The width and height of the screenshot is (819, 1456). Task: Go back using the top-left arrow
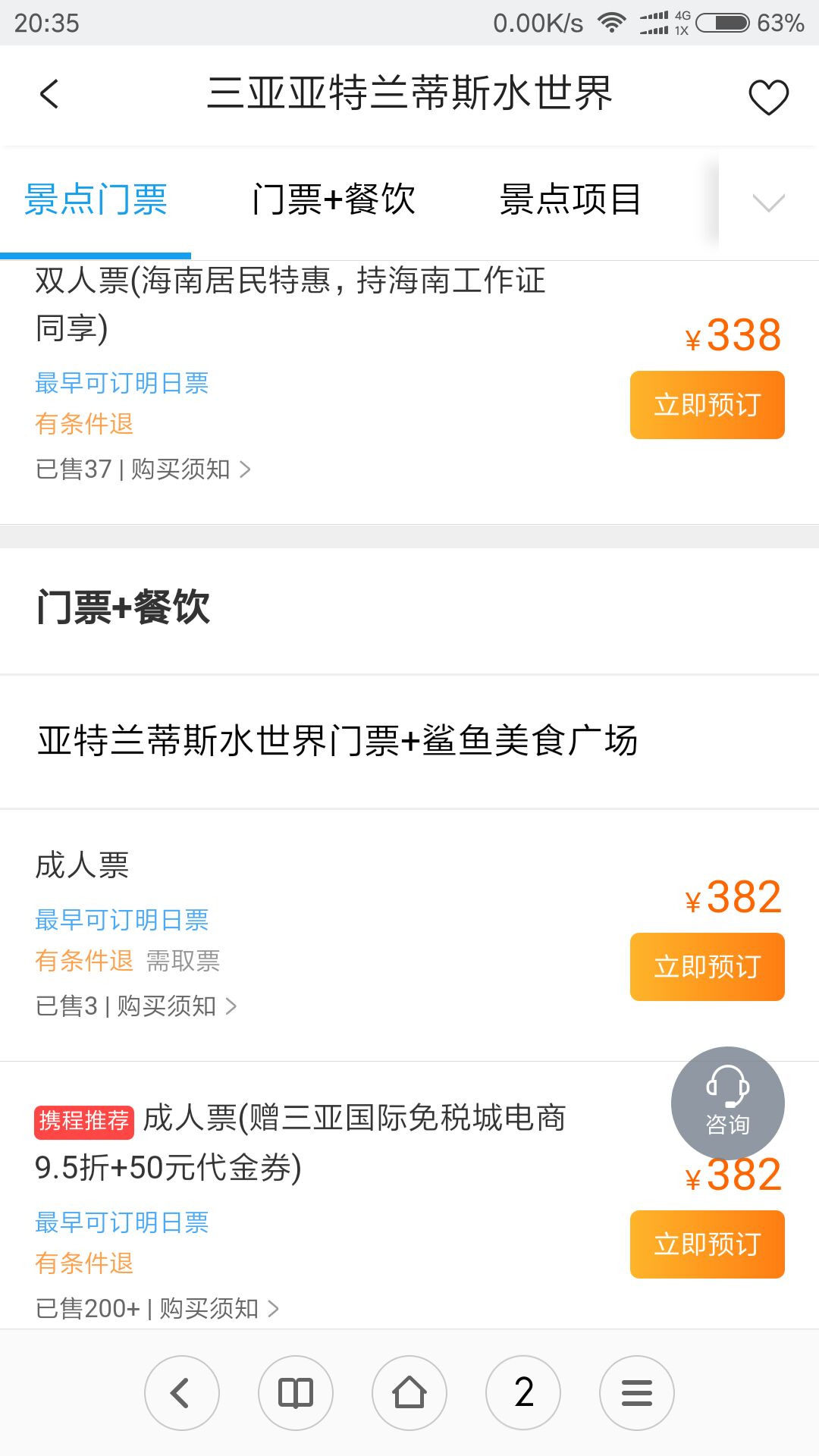click(x=49, y=94)
